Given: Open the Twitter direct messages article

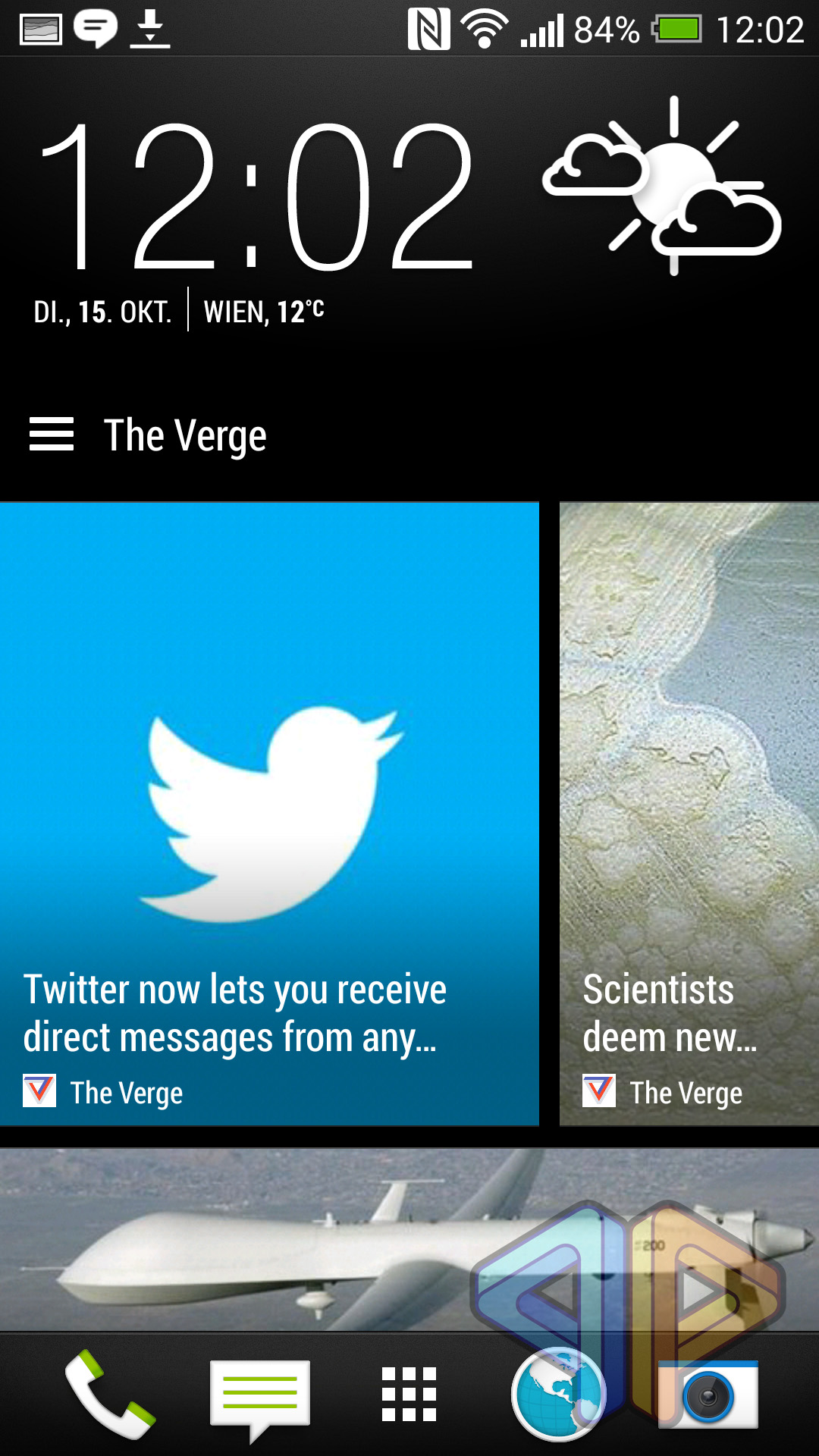Looking at the screenshot, I should coord(269,814).
